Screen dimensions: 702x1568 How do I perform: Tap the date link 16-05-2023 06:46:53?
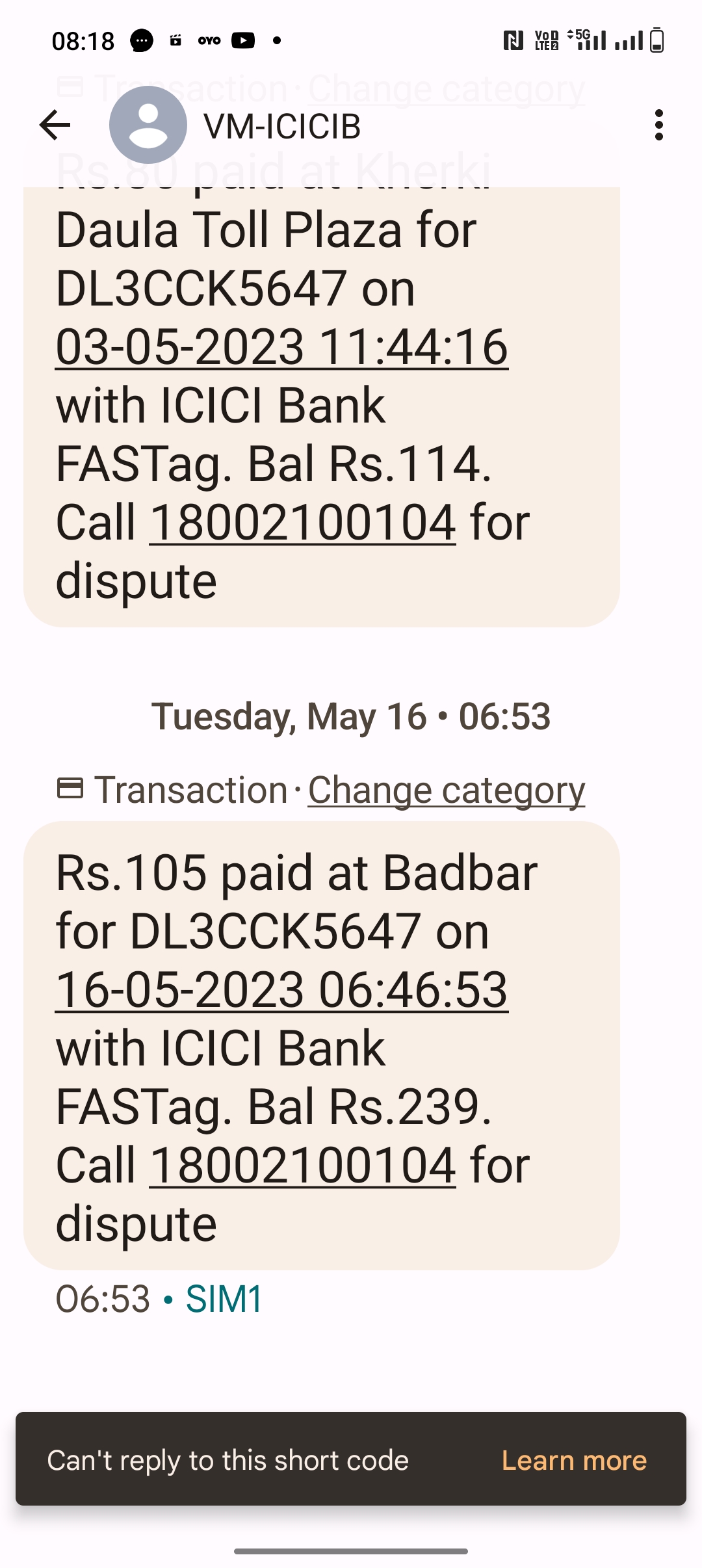coord(281,989)
